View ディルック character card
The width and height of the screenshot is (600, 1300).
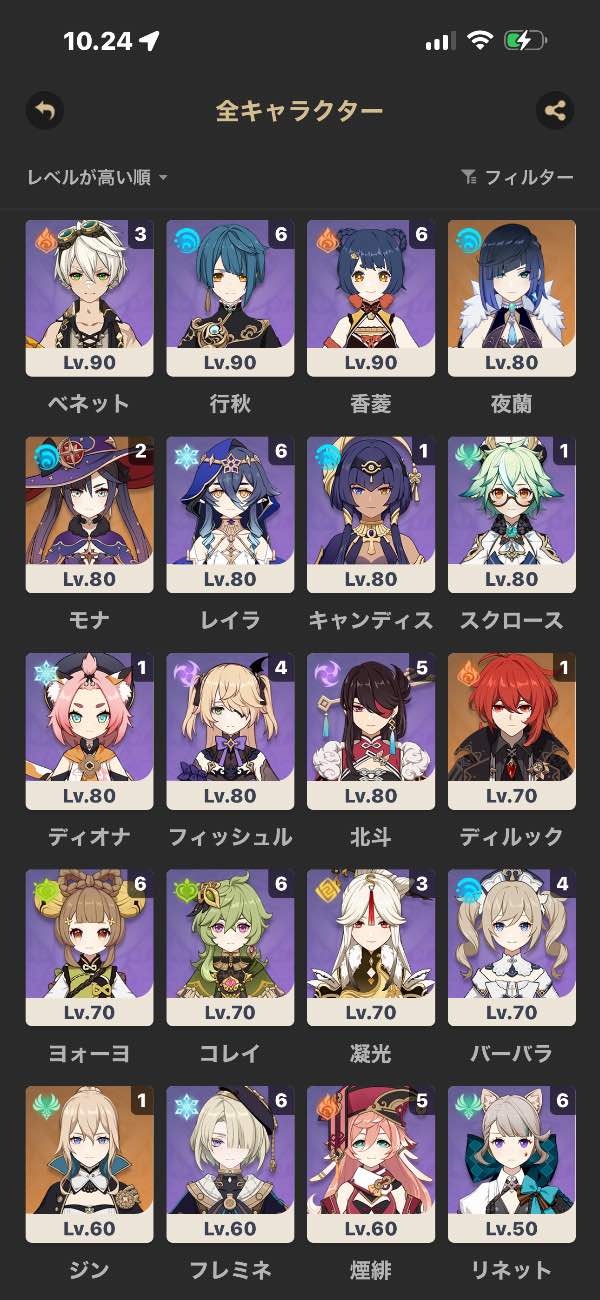point(512,731)
